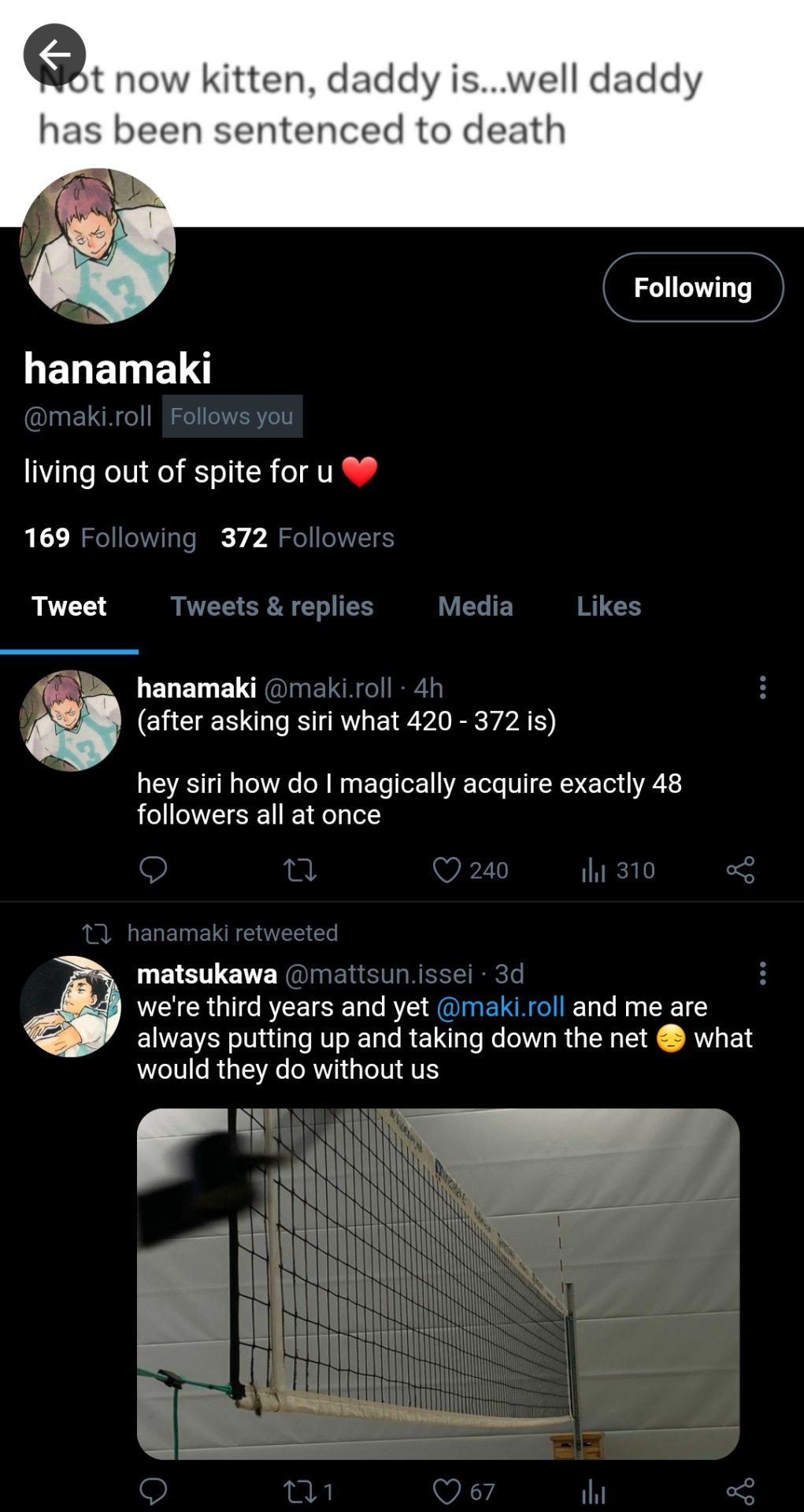This screenshot has height=1512, width=804.
Task: View the 372 Followers list
Action: pyautogui.click(x=307, y=538)
